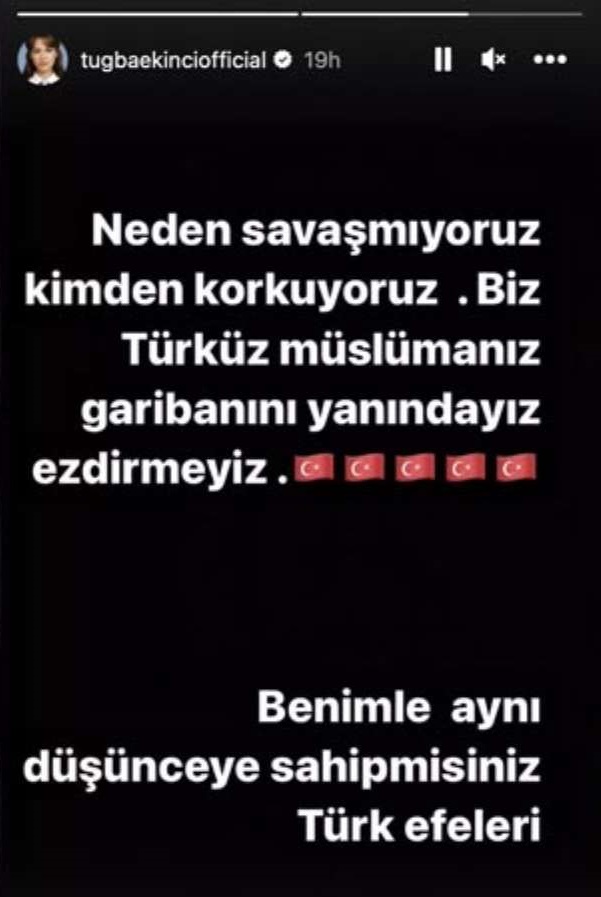Image resolution: width=601 pixels, height=897 pixels.
Task: Unmute the story sound
Action: point(493,61)
